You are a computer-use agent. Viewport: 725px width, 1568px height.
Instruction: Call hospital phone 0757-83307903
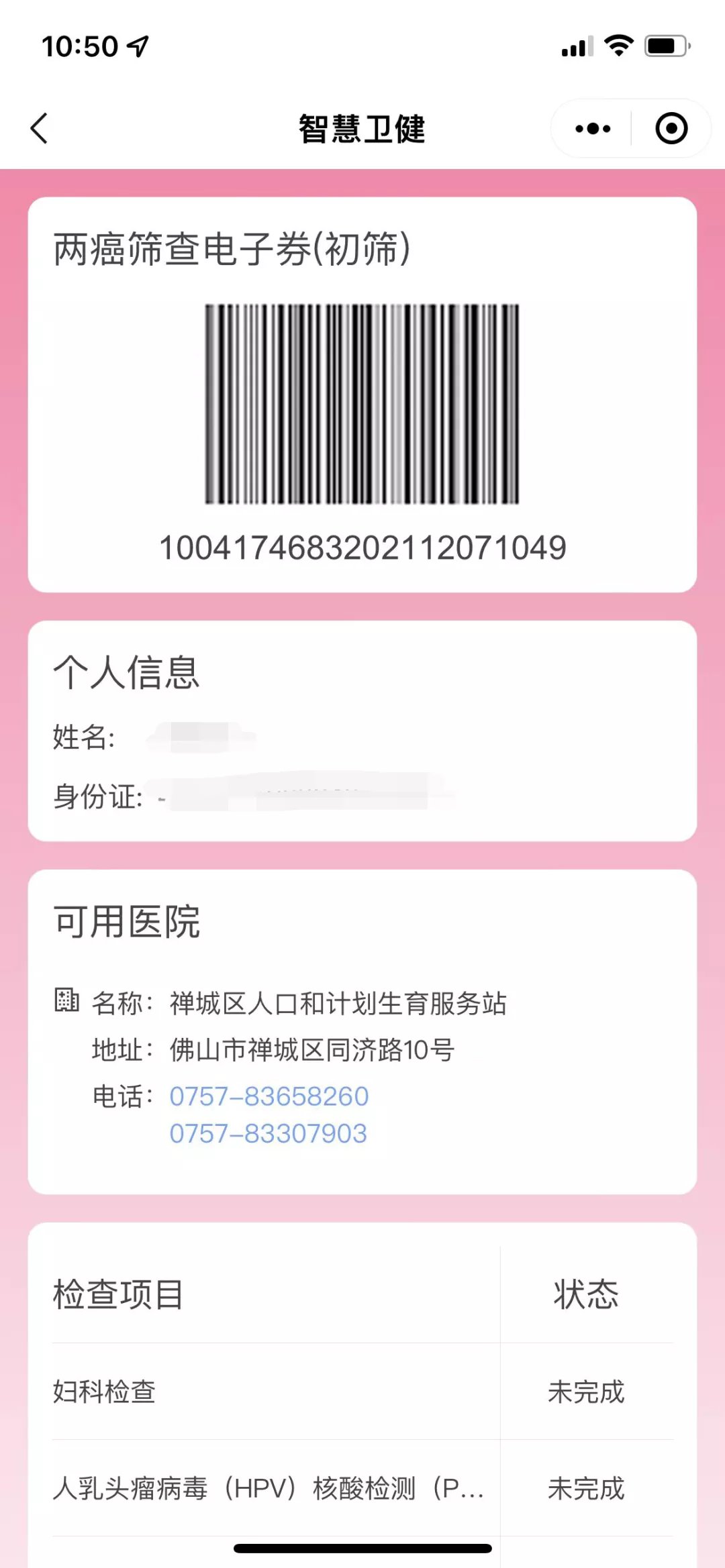pyautogui.click(x=268, y=1133)
